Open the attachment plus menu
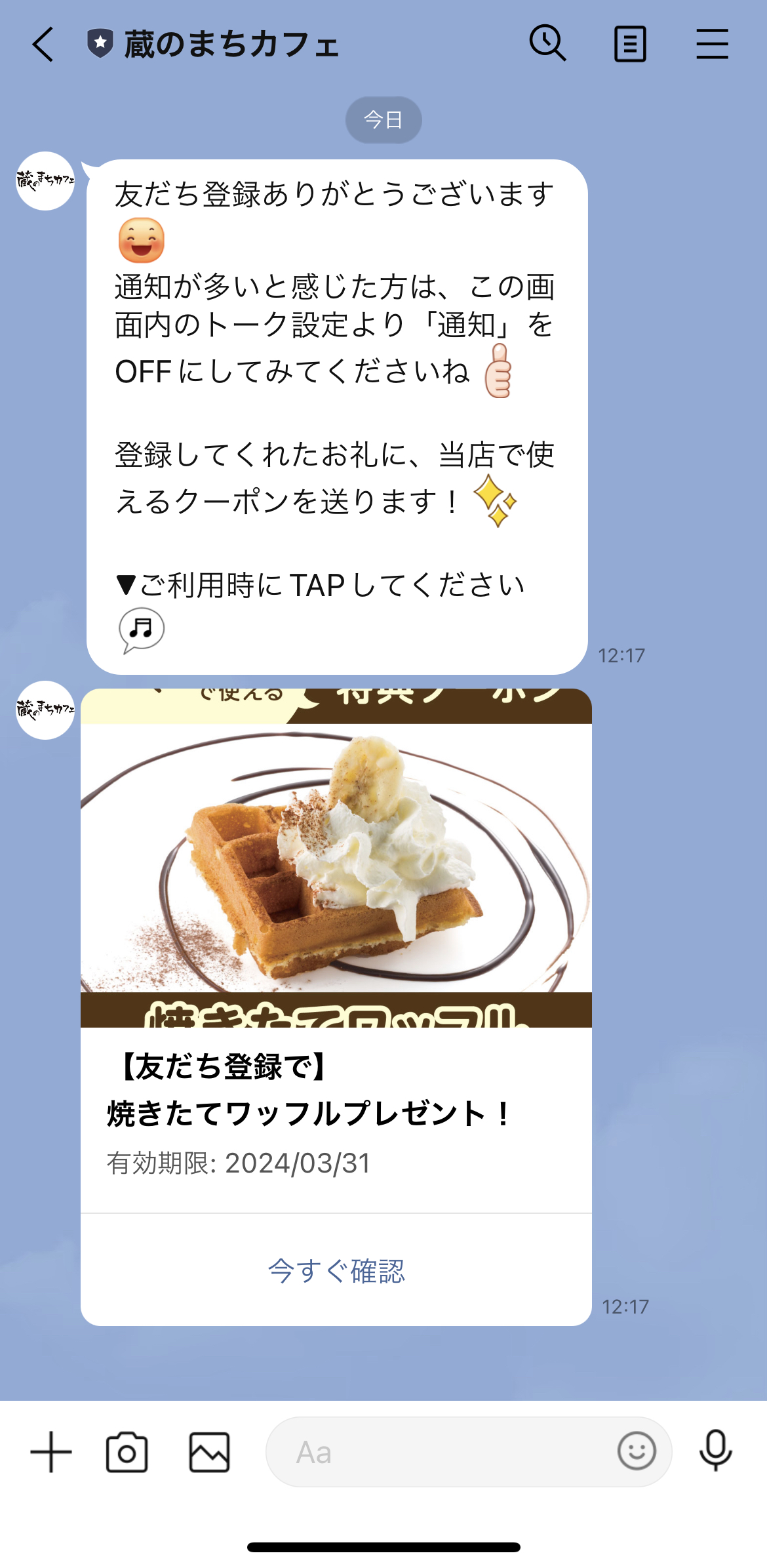 click(50, 1451)
